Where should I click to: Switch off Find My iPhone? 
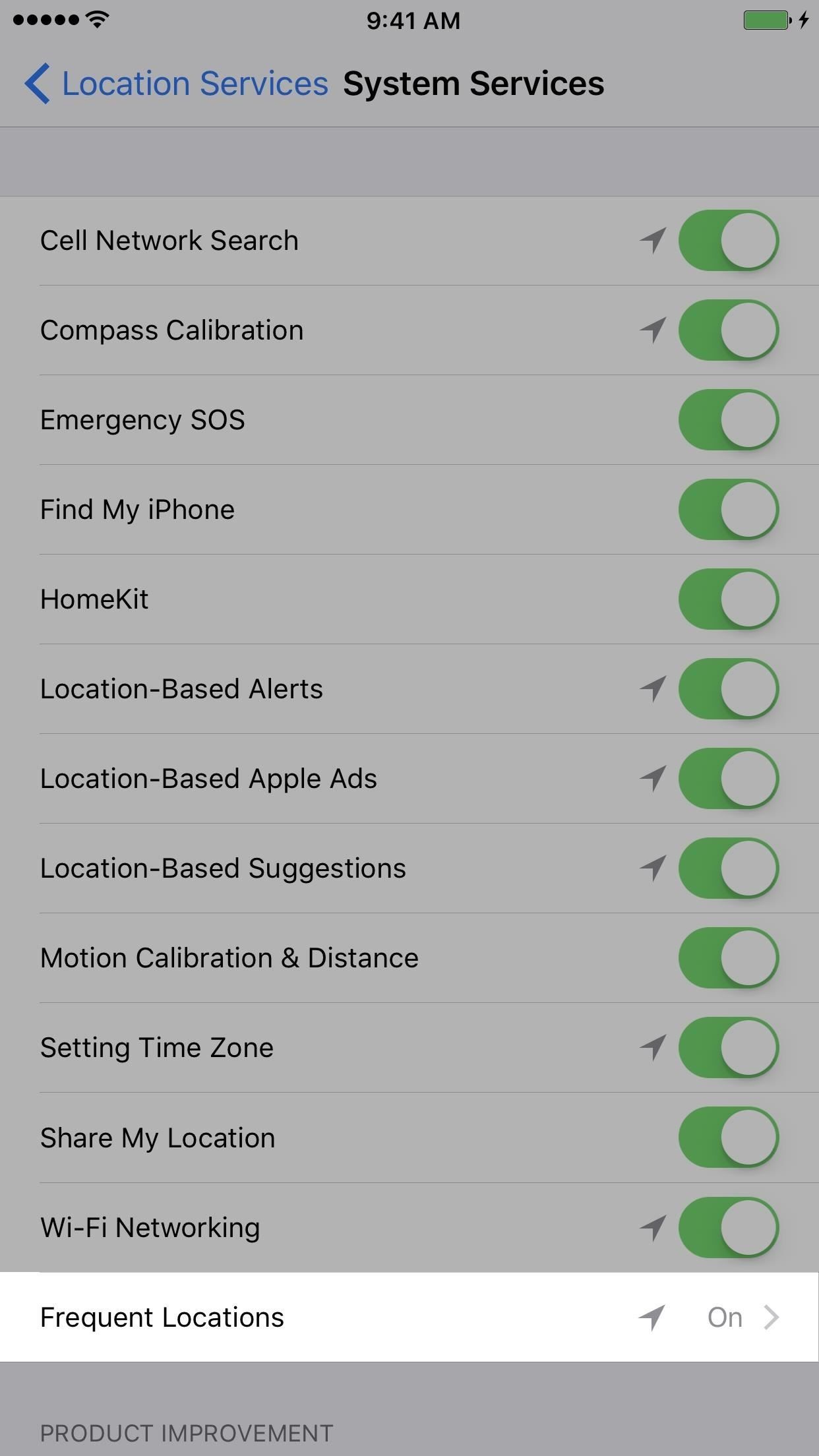click(x=728, y=510)
